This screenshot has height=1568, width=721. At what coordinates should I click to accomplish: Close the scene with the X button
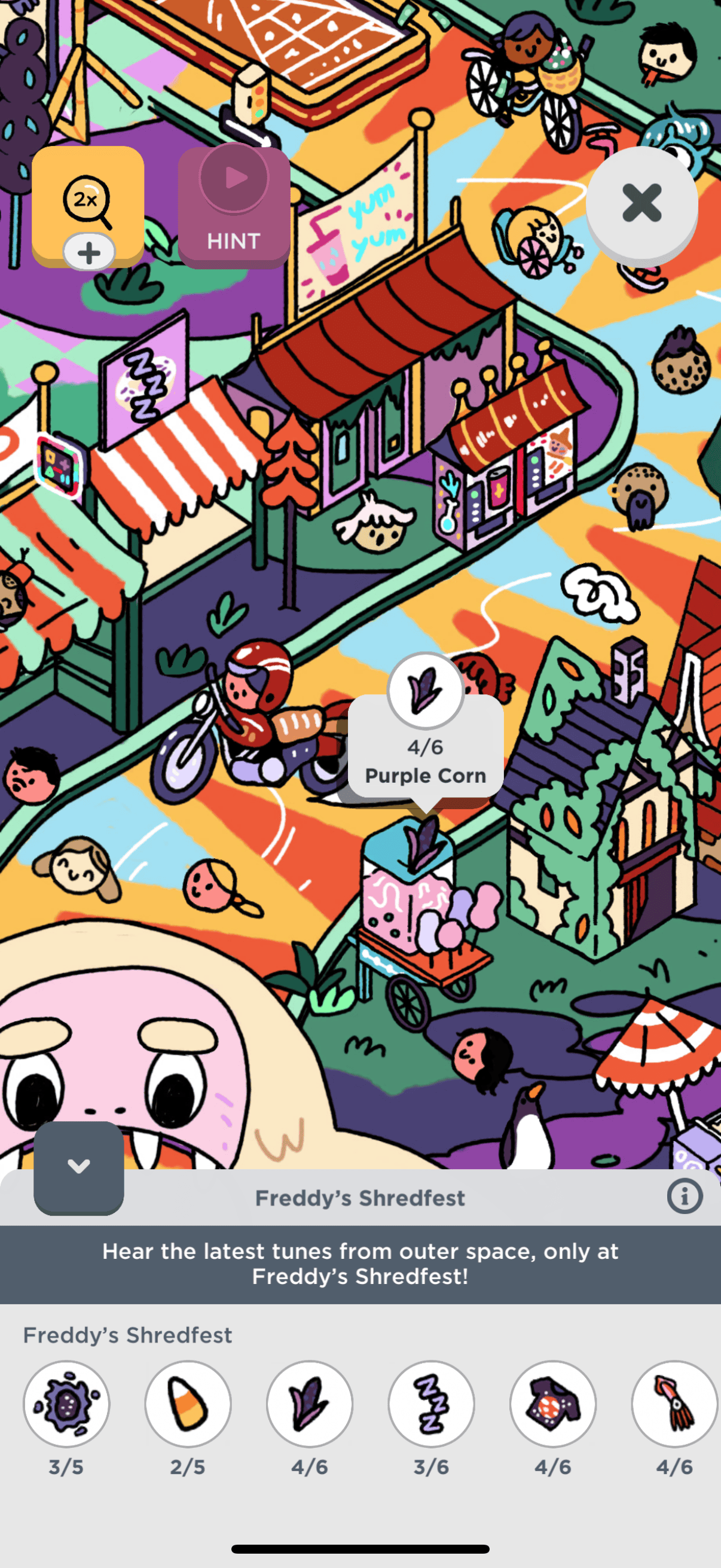point(641,203)
